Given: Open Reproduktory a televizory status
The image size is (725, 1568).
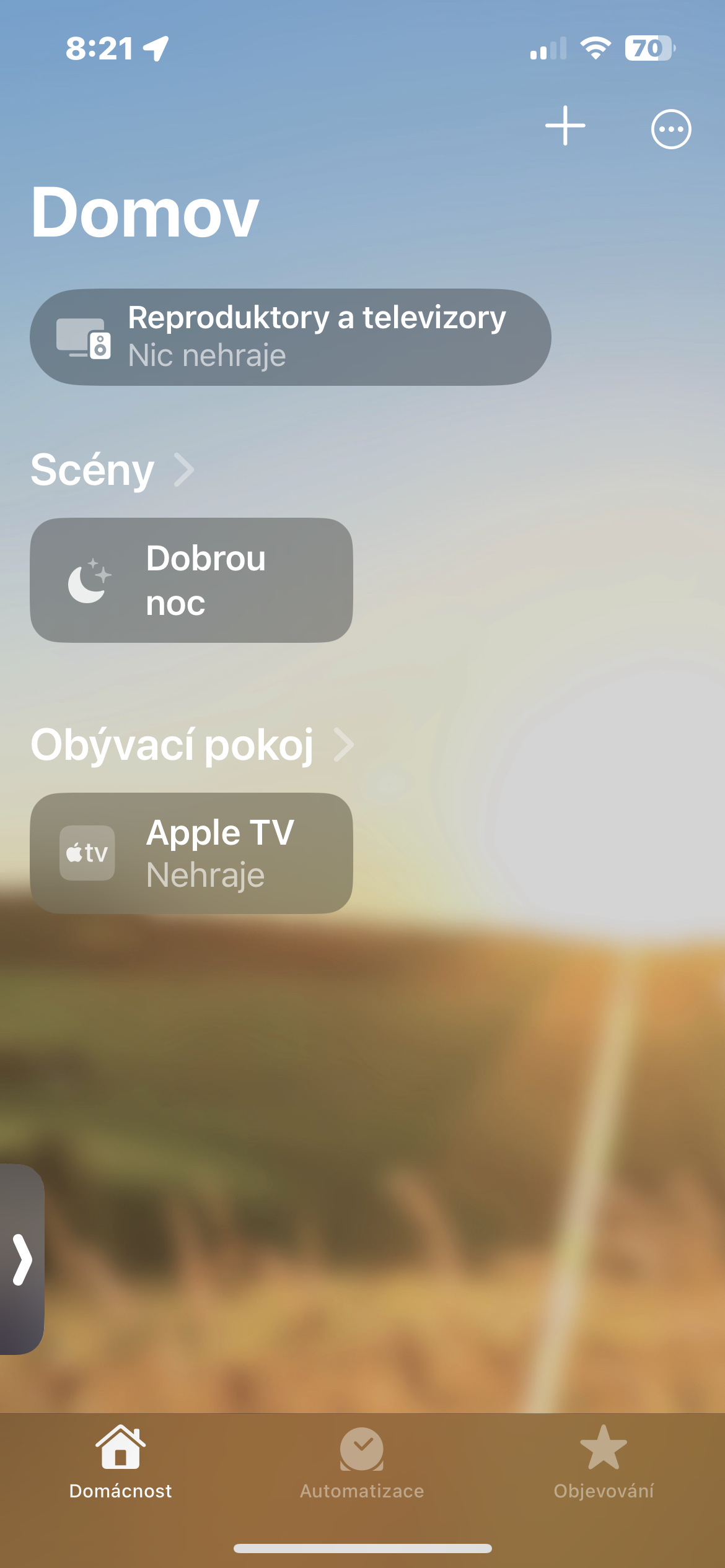Looking at the screenshot, I should click(x=290, y=337).
